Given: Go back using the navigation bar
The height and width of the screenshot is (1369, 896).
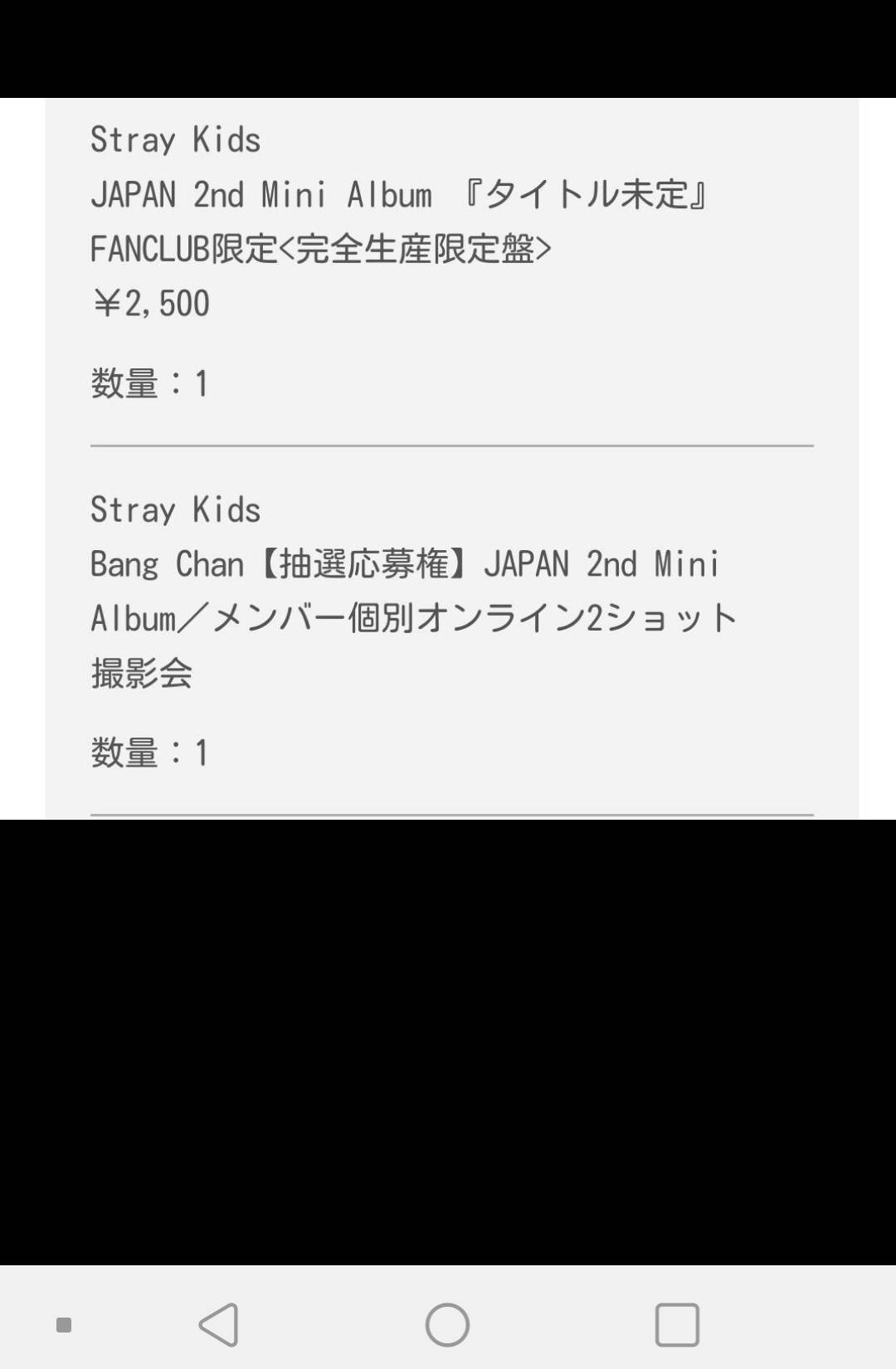Looking at the screenshot, I should (219, 1324).
